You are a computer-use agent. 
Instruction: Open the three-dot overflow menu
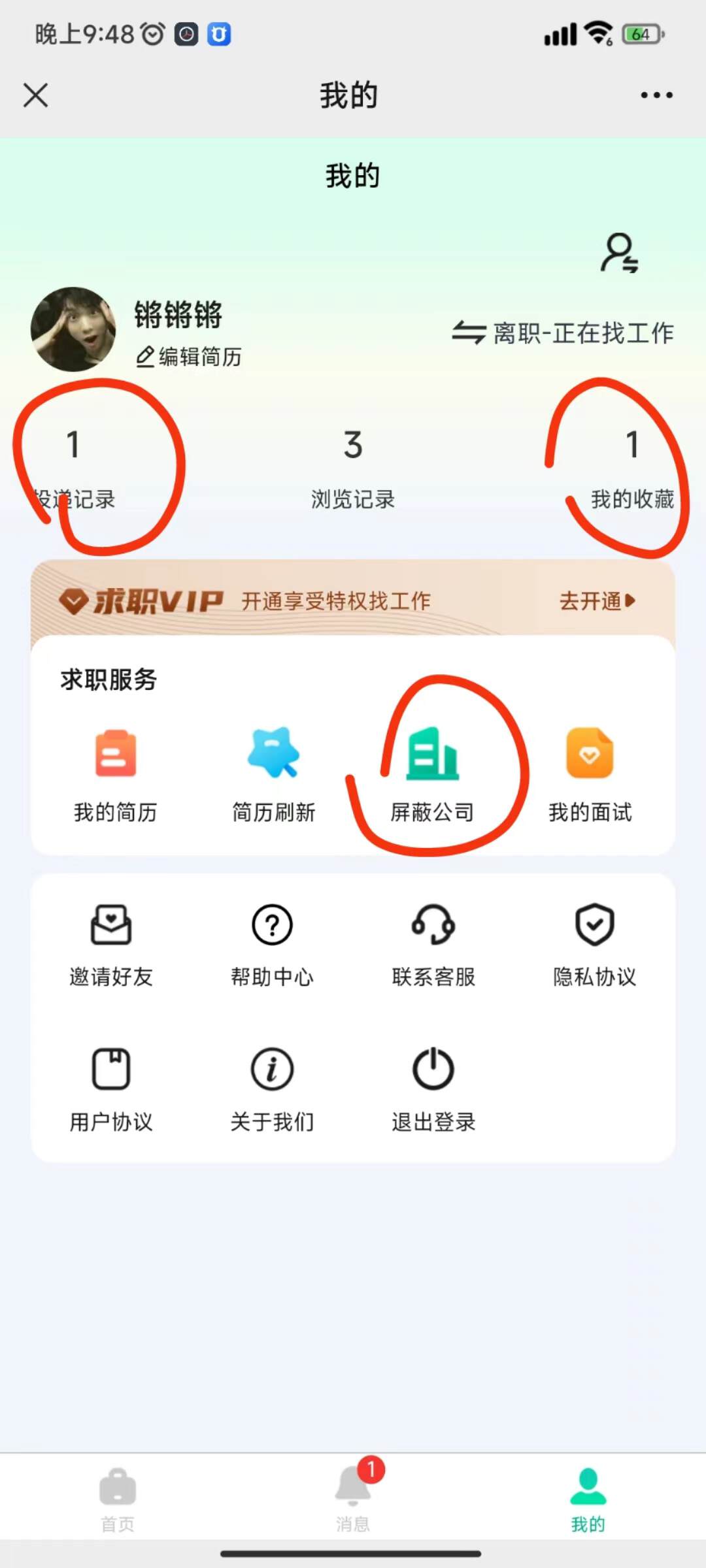pyautogui.click(x=656, y=95)
